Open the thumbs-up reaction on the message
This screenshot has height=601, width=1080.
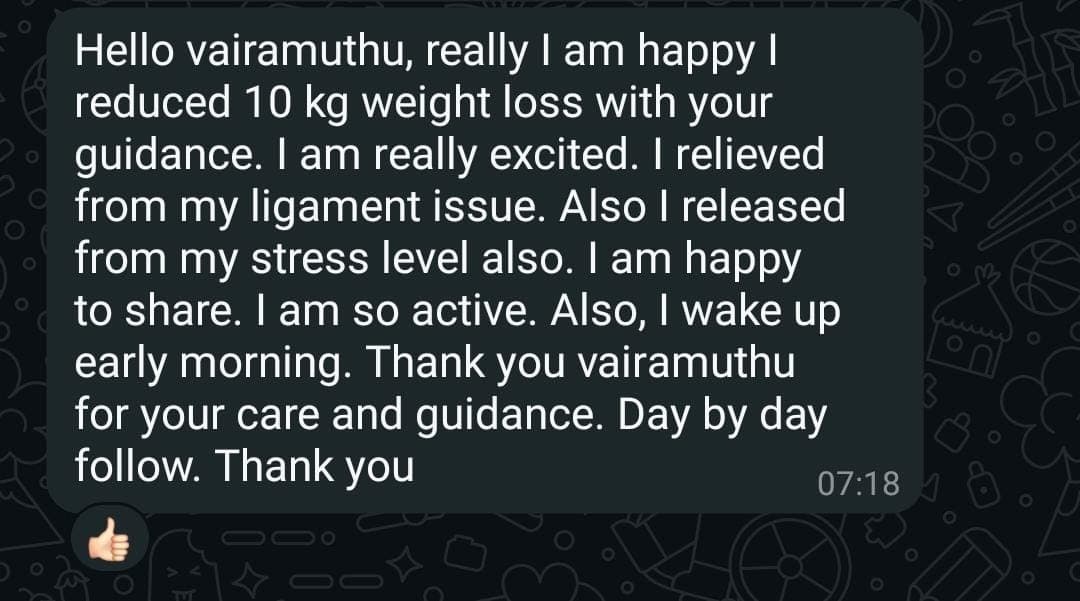pyautogui.click(x=109, y=542)
